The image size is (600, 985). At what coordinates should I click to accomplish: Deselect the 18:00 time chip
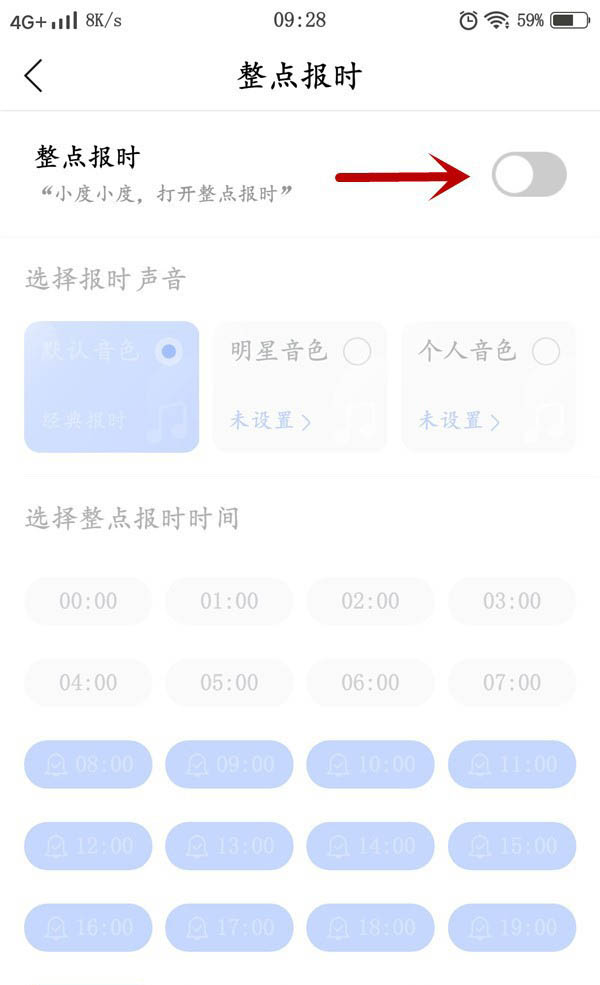pyautogui.click(x=371, y=927)
